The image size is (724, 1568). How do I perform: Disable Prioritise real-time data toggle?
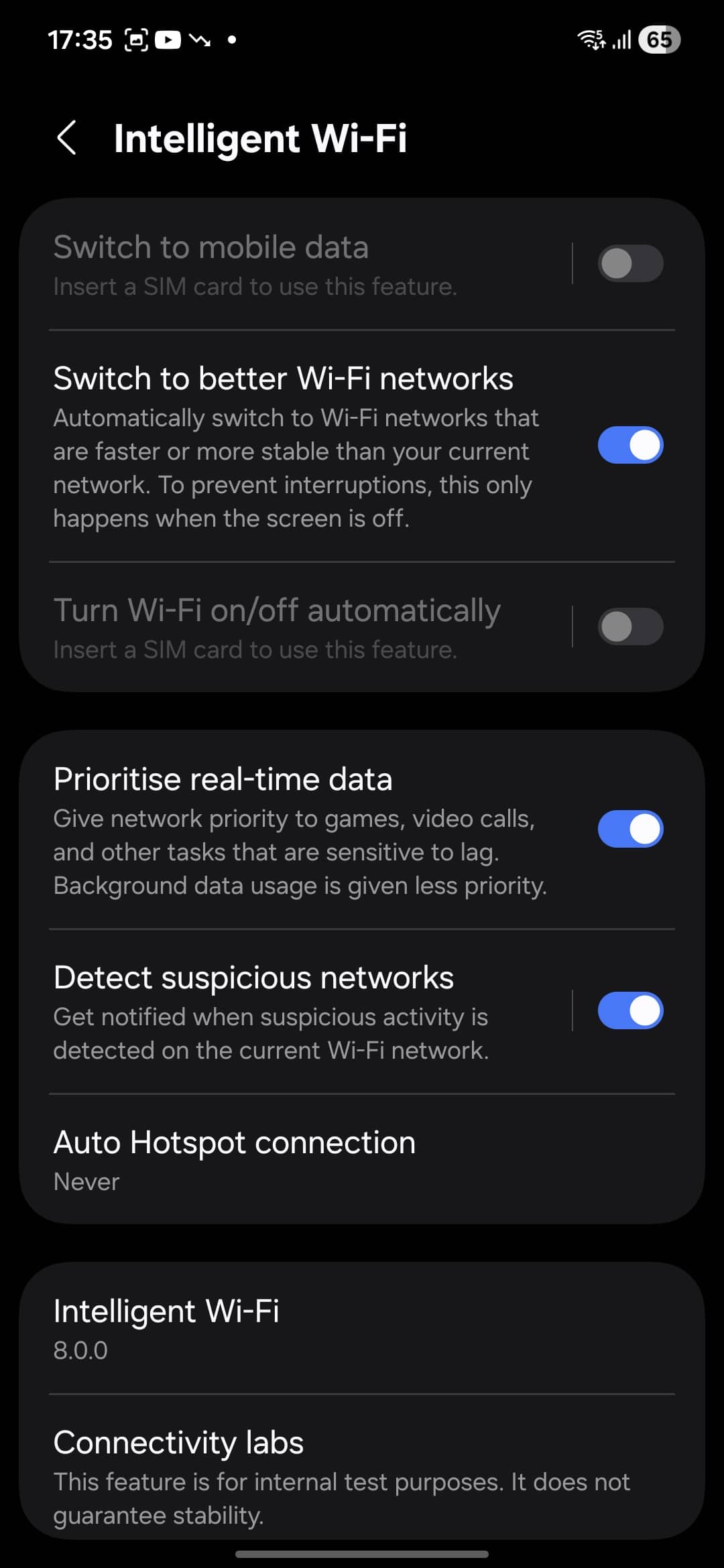pyautogui.click(x=630, y=830)
